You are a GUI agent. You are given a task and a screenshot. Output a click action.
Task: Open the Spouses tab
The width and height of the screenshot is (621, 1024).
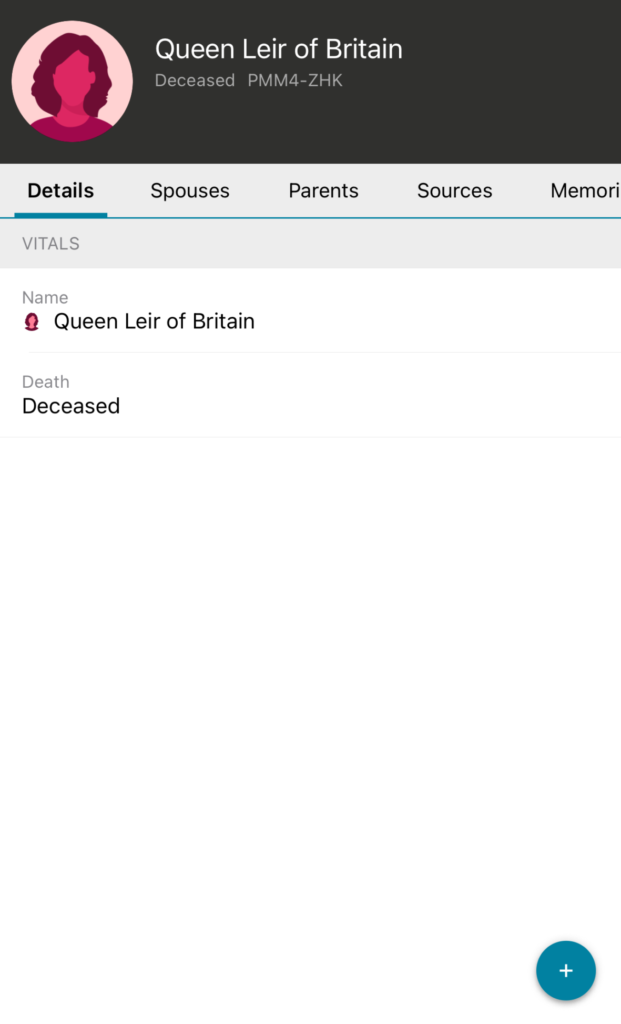coord(190,191)
